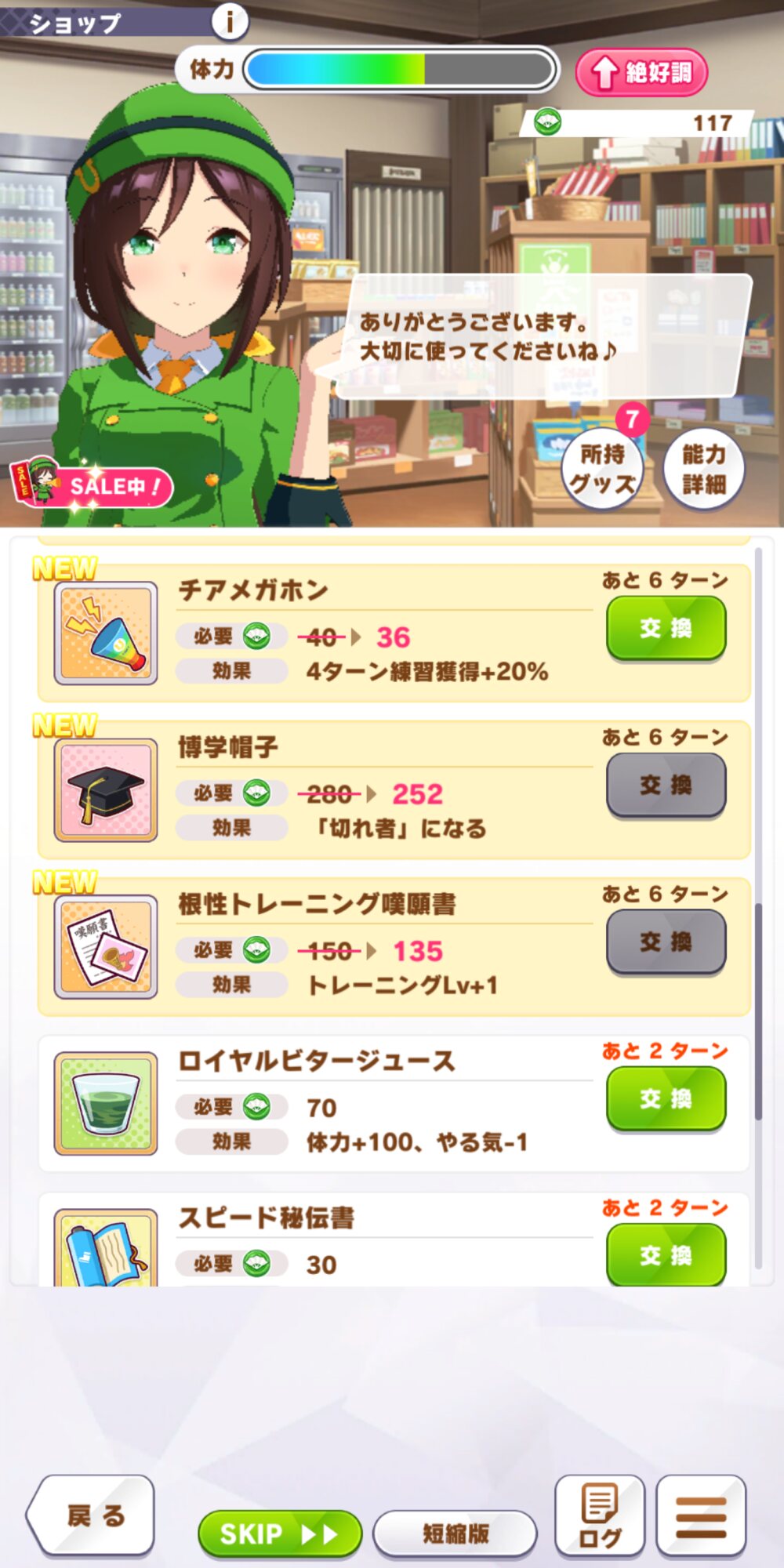This screenshot has width=784, height=1568.
Task: Tap 交換 for 博学帽子
Action: pos(666,785)
